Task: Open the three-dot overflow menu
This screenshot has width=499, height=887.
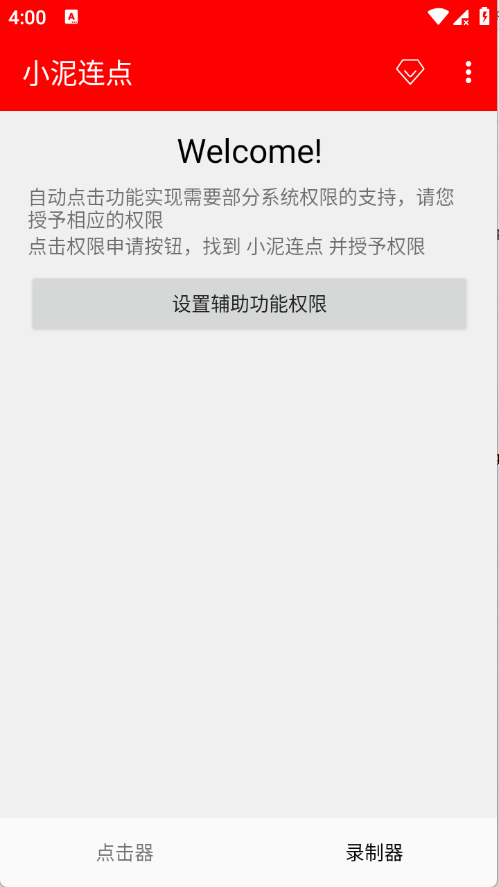Action: pos(468,72)
